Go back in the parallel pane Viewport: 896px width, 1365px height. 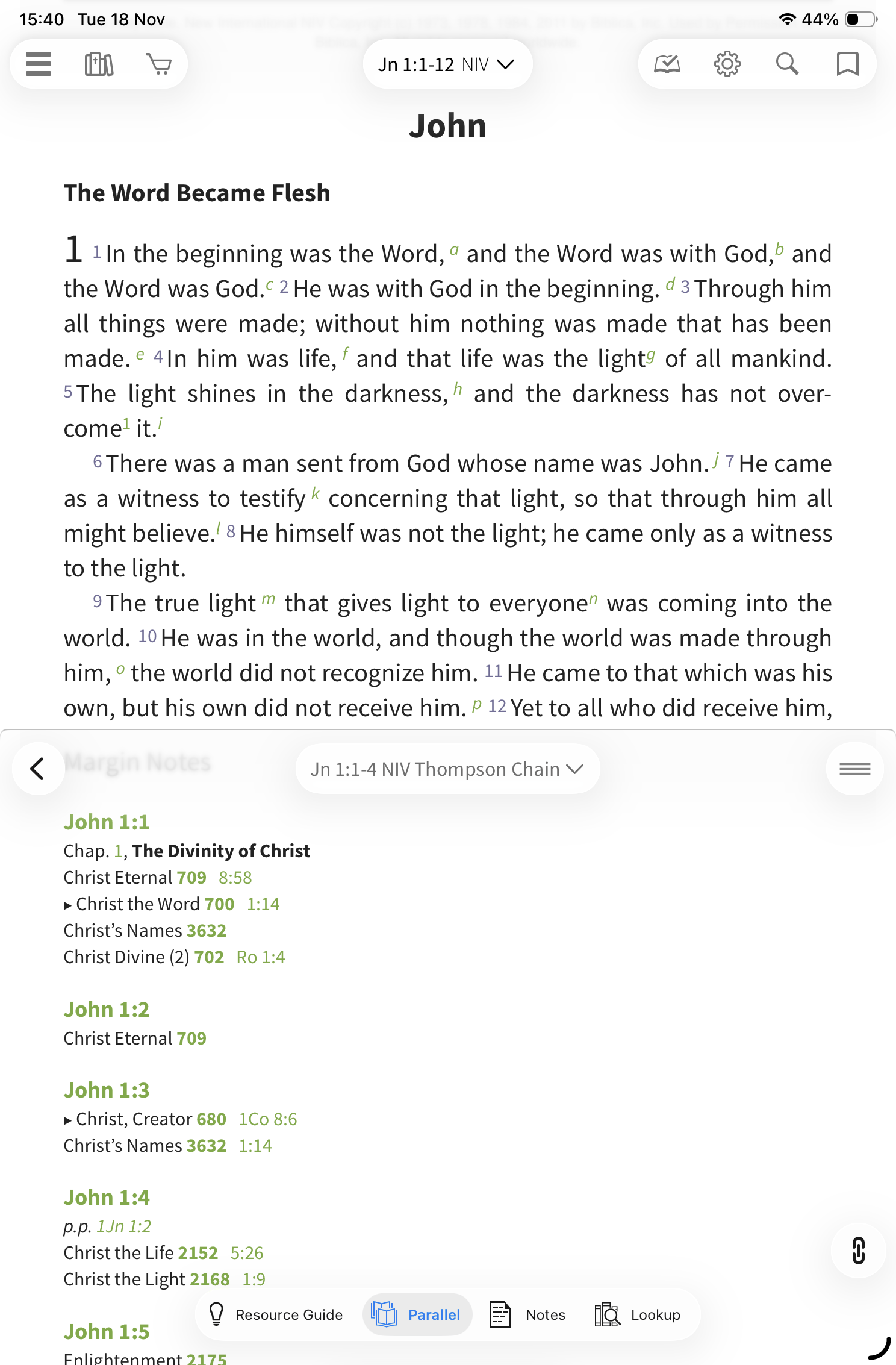tap(38, 769)
